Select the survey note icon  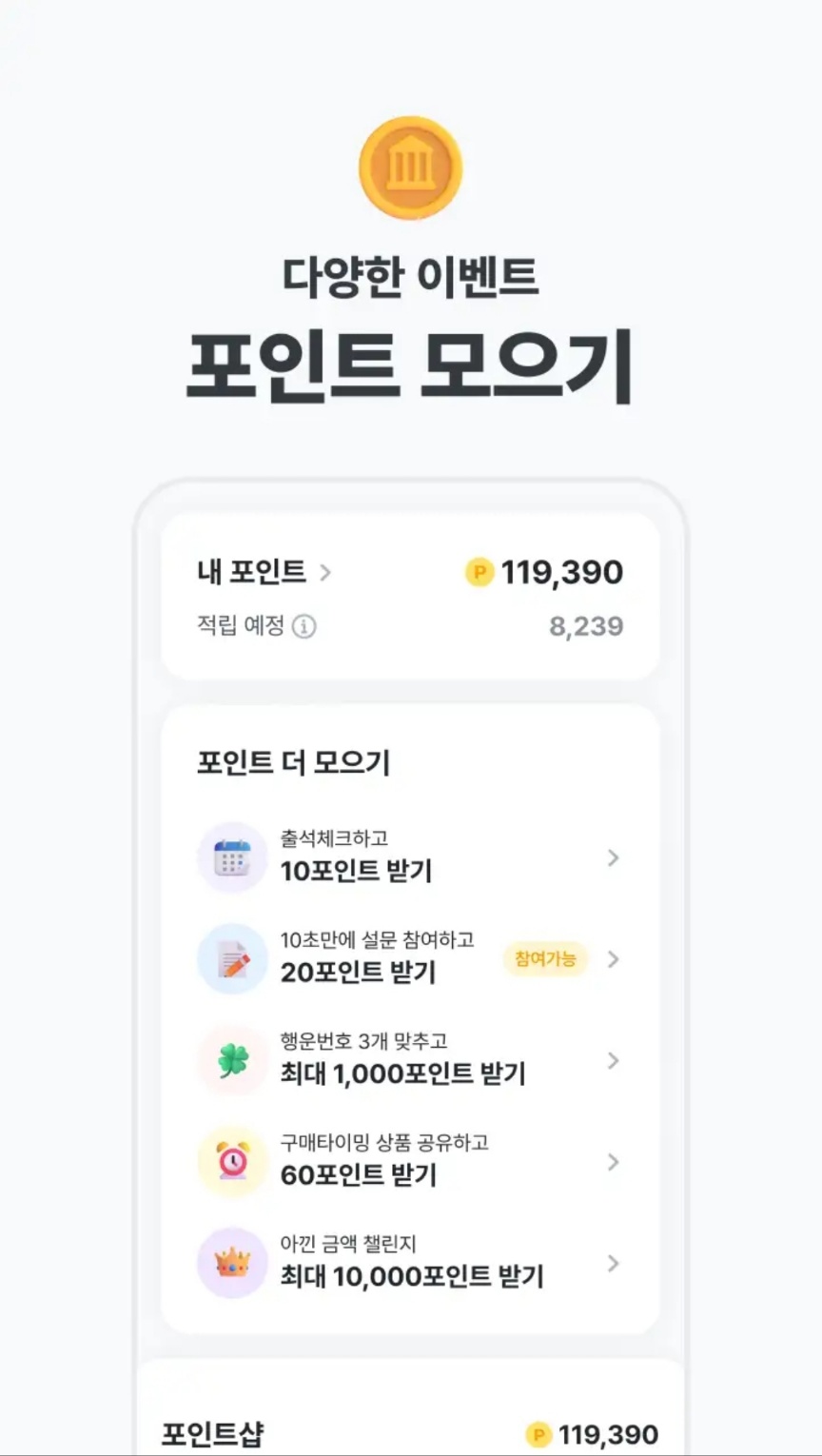tap(231, 959)
